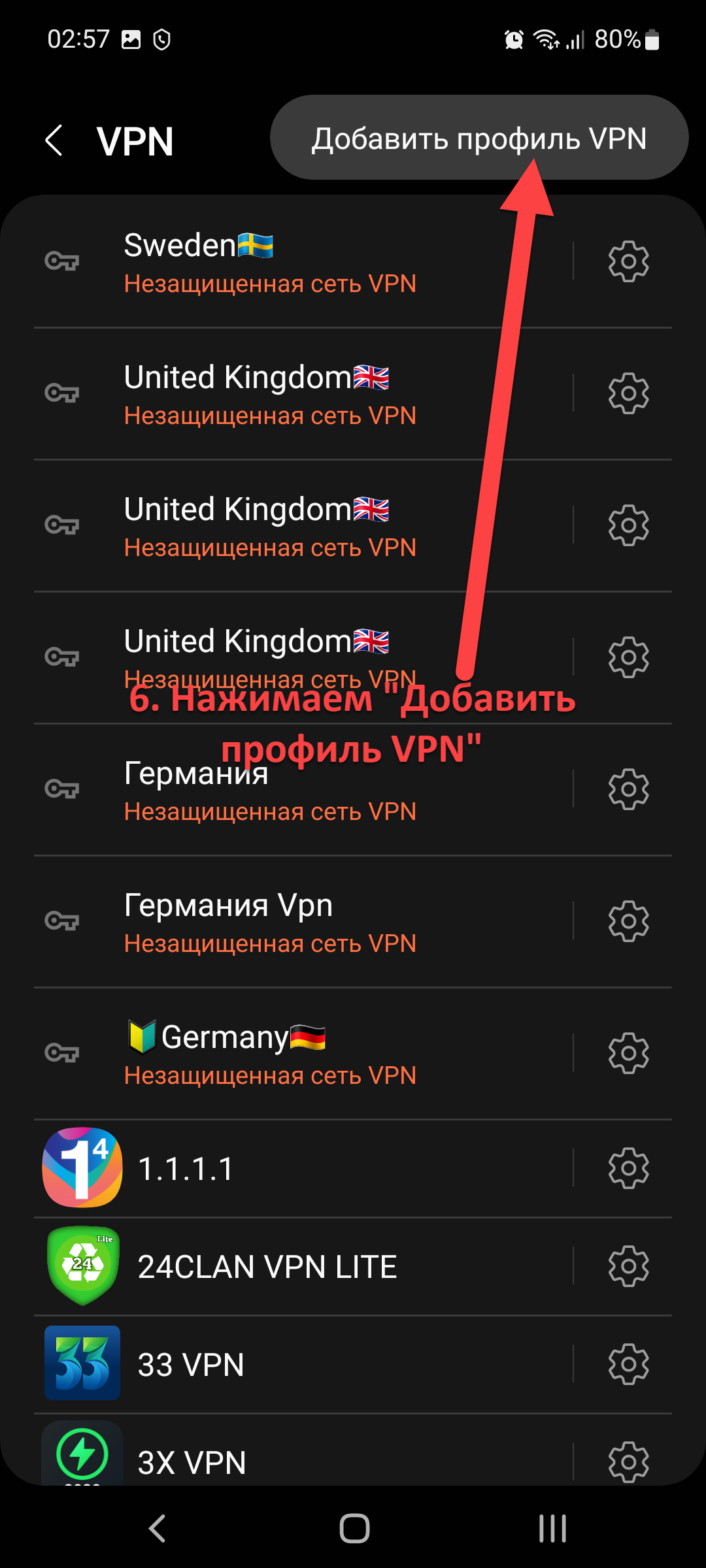This screenshot has width=706, height=1568.
Task: Choose 24CLAN VPN LITE
Action: coord(267,1267)
